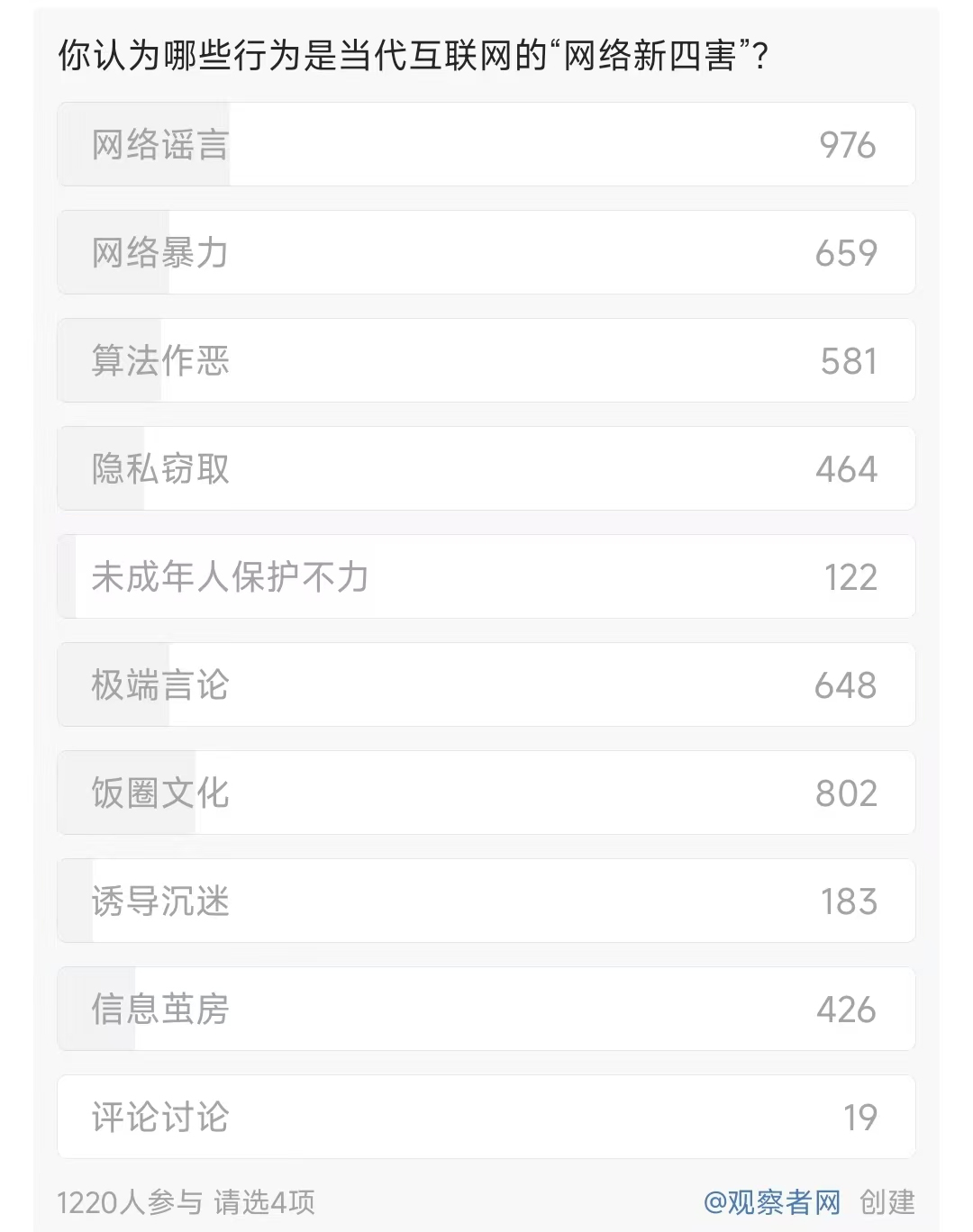Image resolution: width=973 pixels, height=1232 pixels.
Task: Pick the 隐私窃取 poll choice
Action: pos(486,469)
